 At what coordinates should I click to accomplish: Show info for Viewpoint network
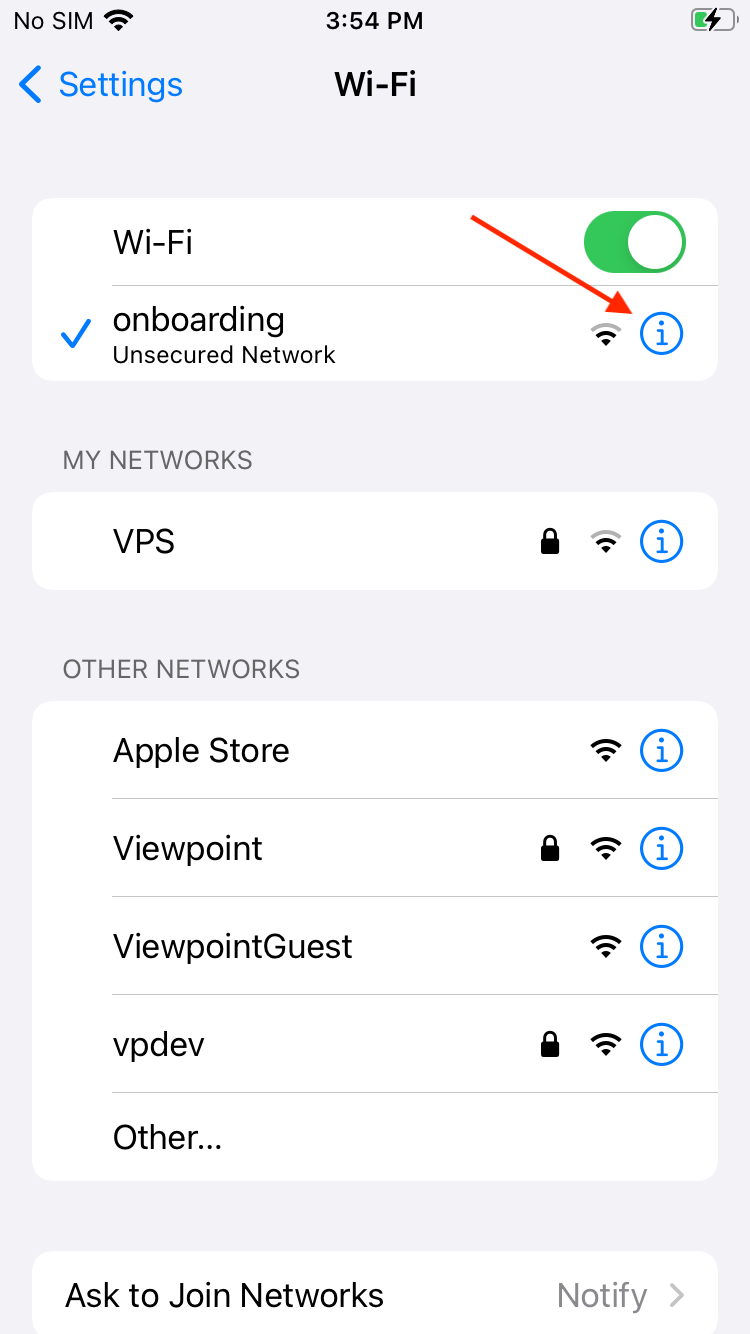pyautogui.click(x=661, y=848)
